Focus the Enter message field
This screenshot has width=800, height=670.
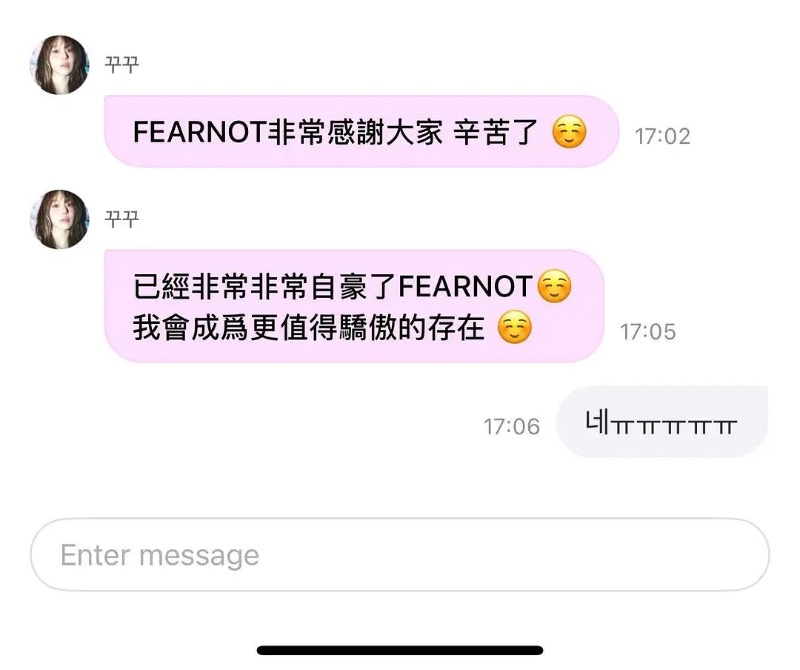(400, 555)
